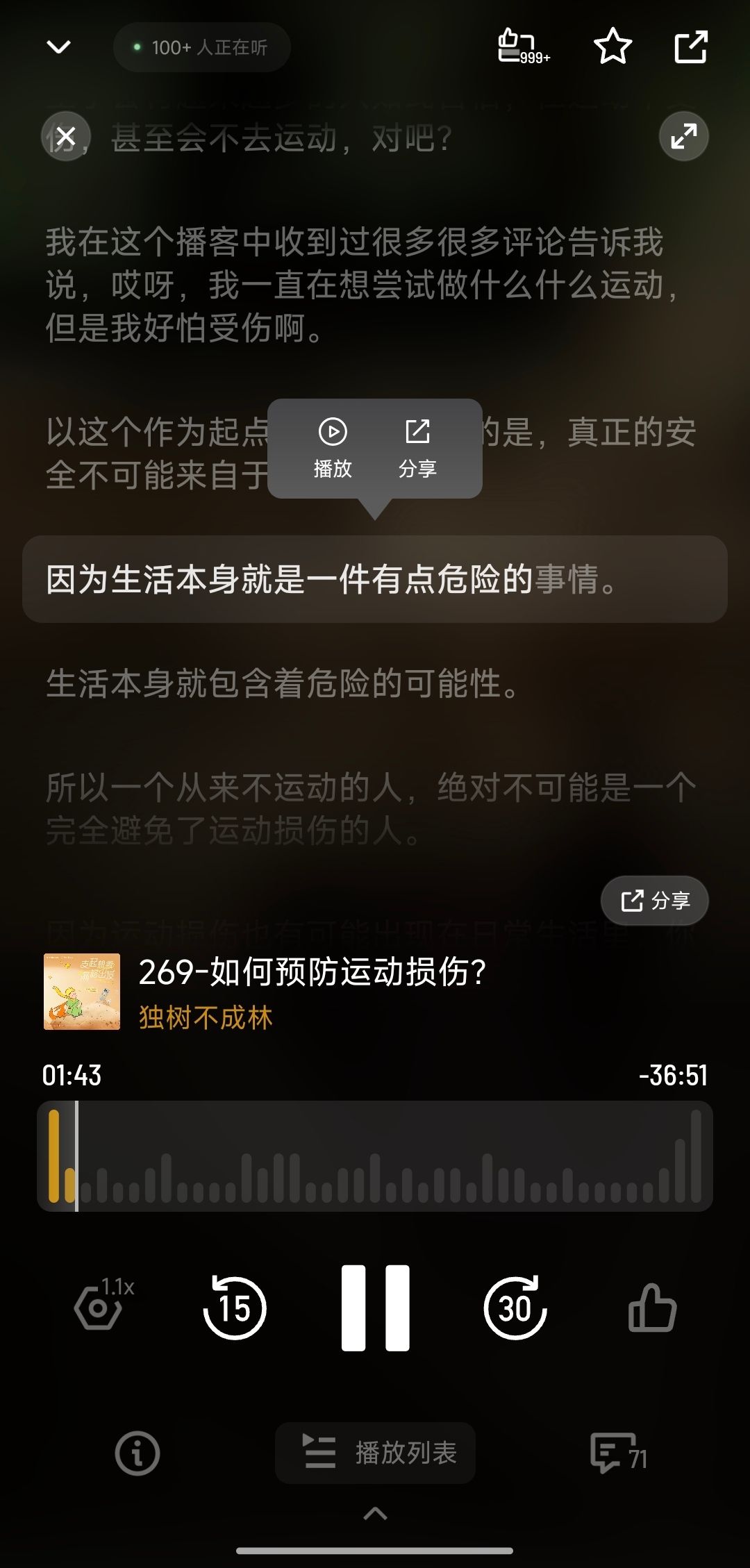
Task: Close the transcript view
Action: point(66,136)
